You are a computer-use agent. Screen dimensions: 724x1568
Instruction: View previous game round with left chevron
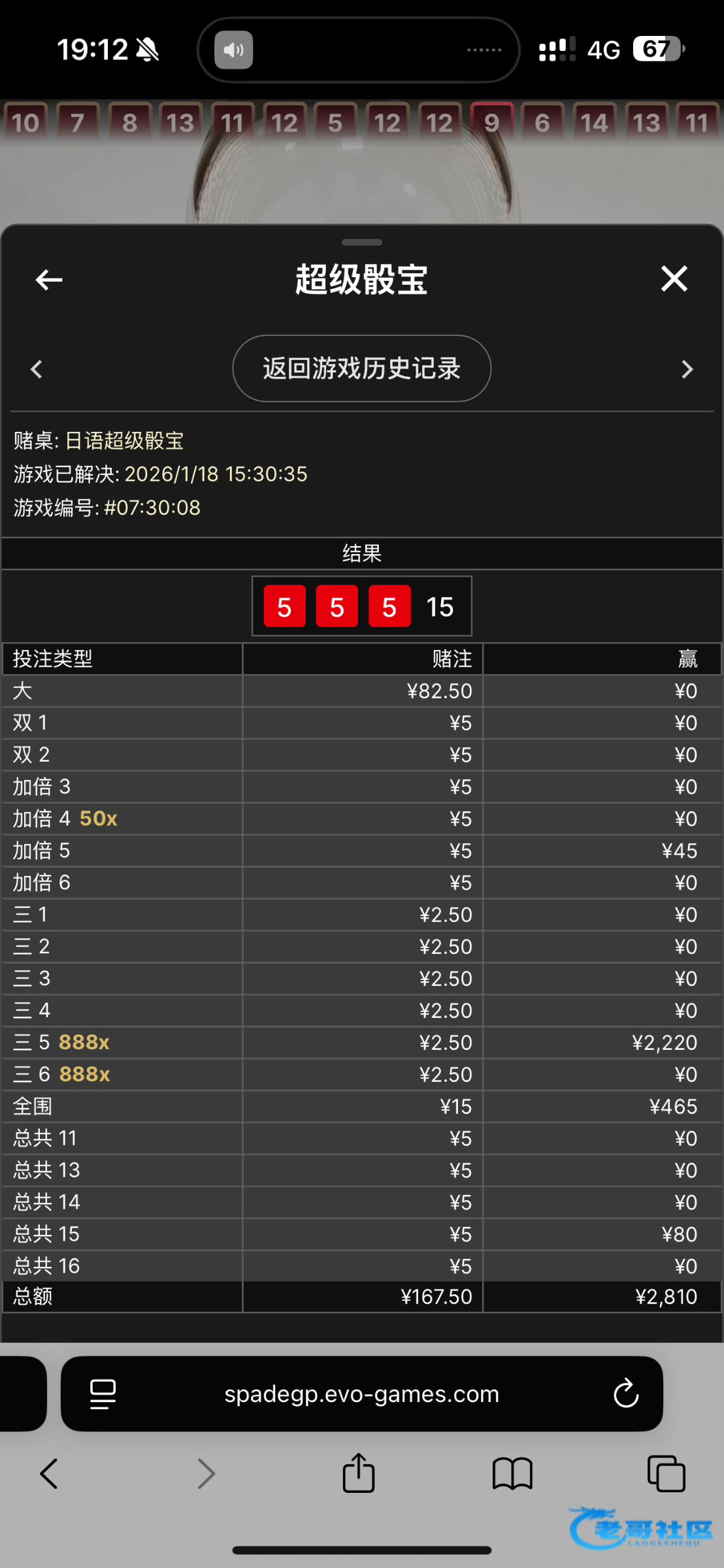tap(37, 369)
